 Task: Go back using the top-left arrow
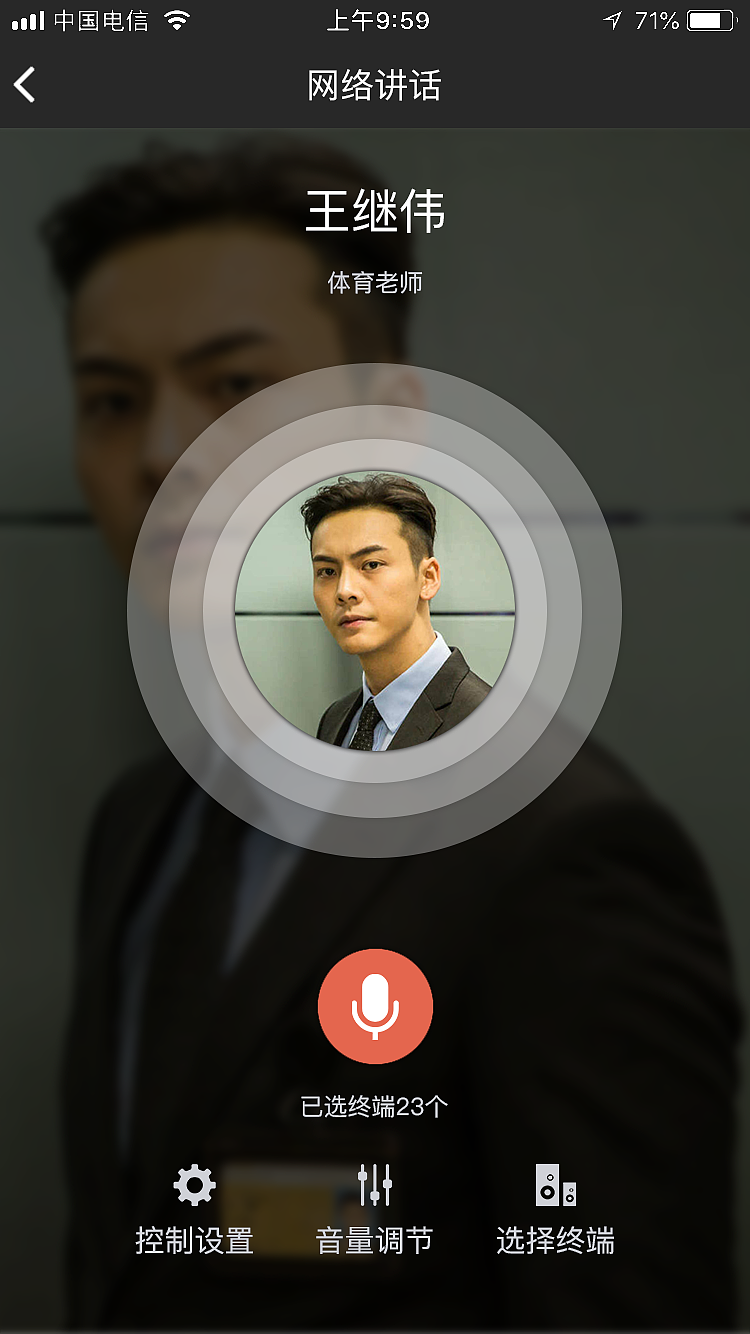point(25,85)
